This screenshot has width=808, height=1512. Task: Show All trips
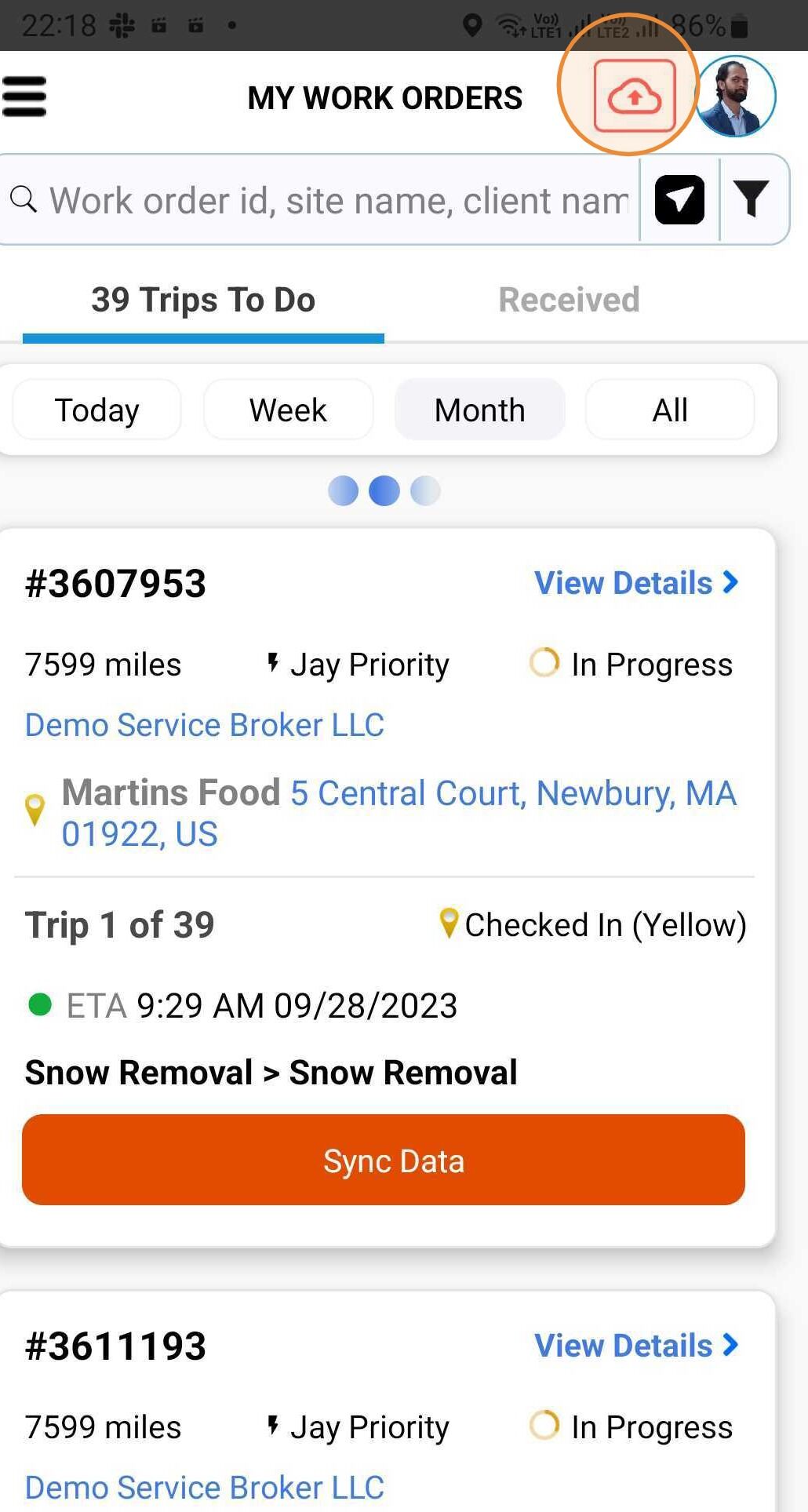(x=670, y=410)
